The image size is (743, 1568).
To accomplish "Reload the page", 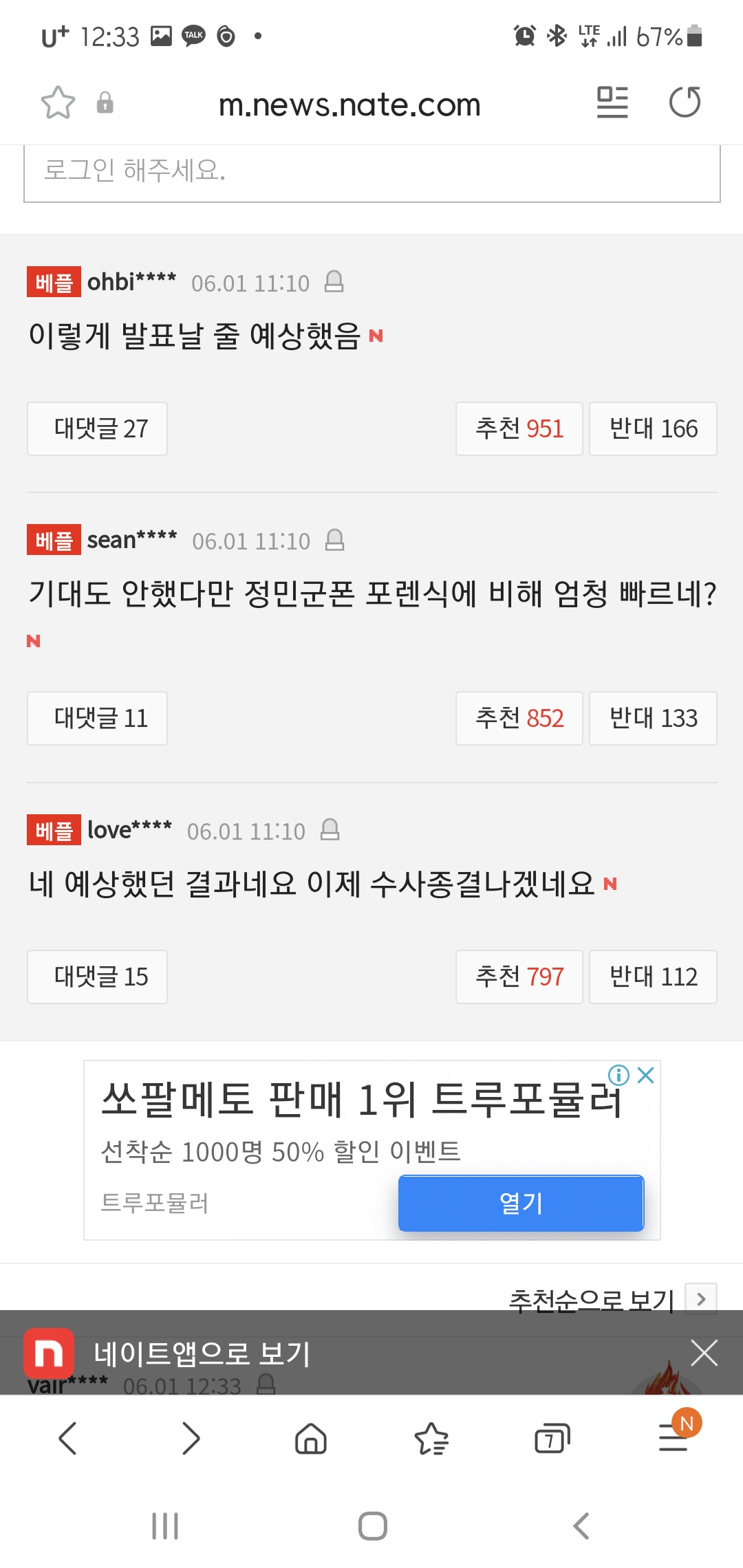I will (x=685, y=102).
